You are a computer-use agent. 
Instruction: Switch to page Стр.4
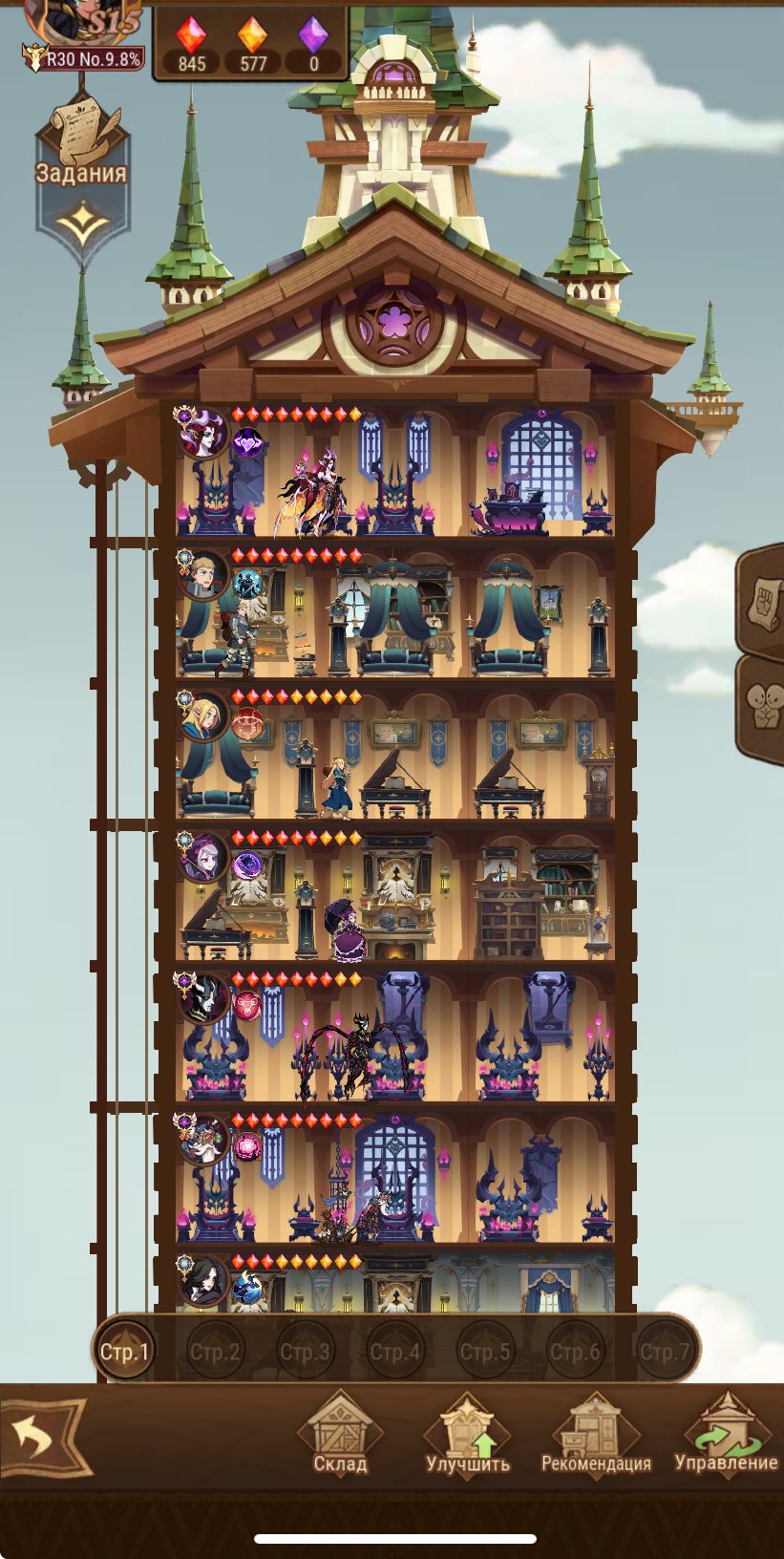coord(394,1352)
